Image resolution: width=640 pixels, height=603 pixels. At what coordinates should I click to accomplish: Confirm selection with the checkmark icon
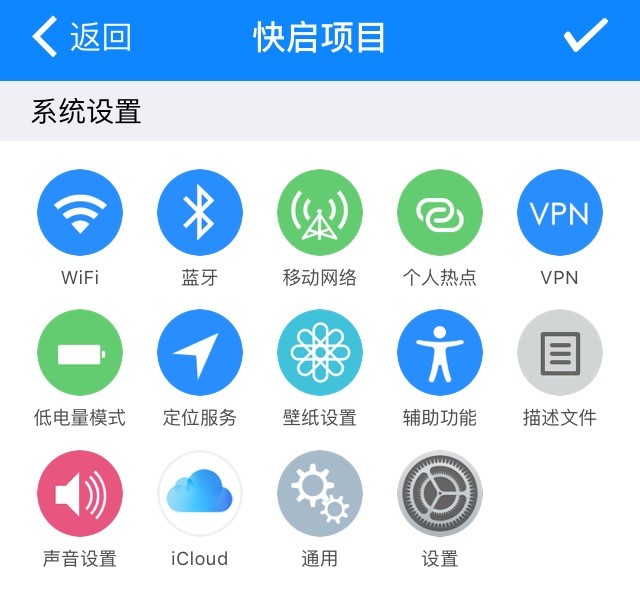pyautogui.click(x=585, y=36)
